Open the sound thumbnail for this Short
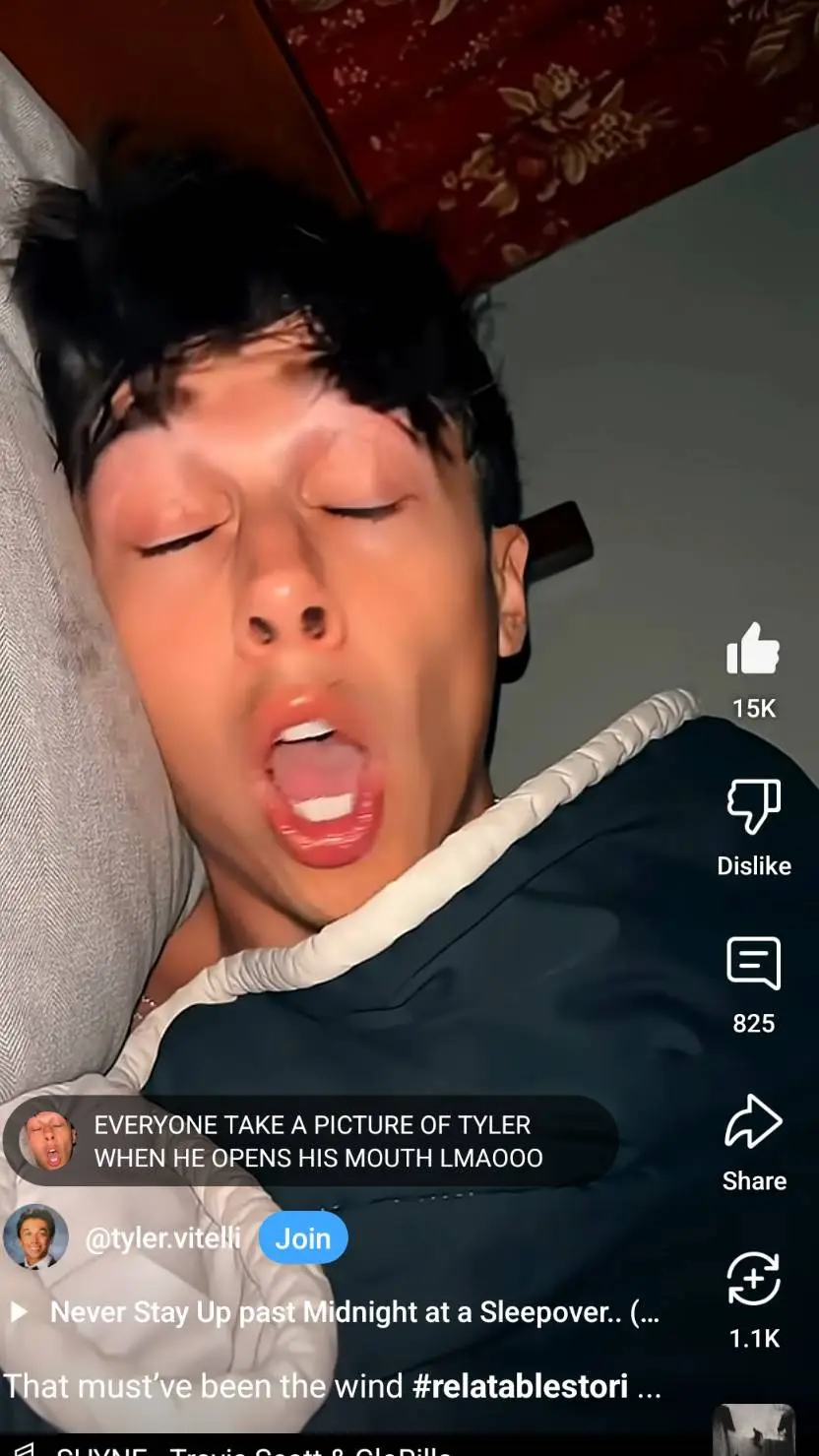819x1456 pixels. point(754,1432)
